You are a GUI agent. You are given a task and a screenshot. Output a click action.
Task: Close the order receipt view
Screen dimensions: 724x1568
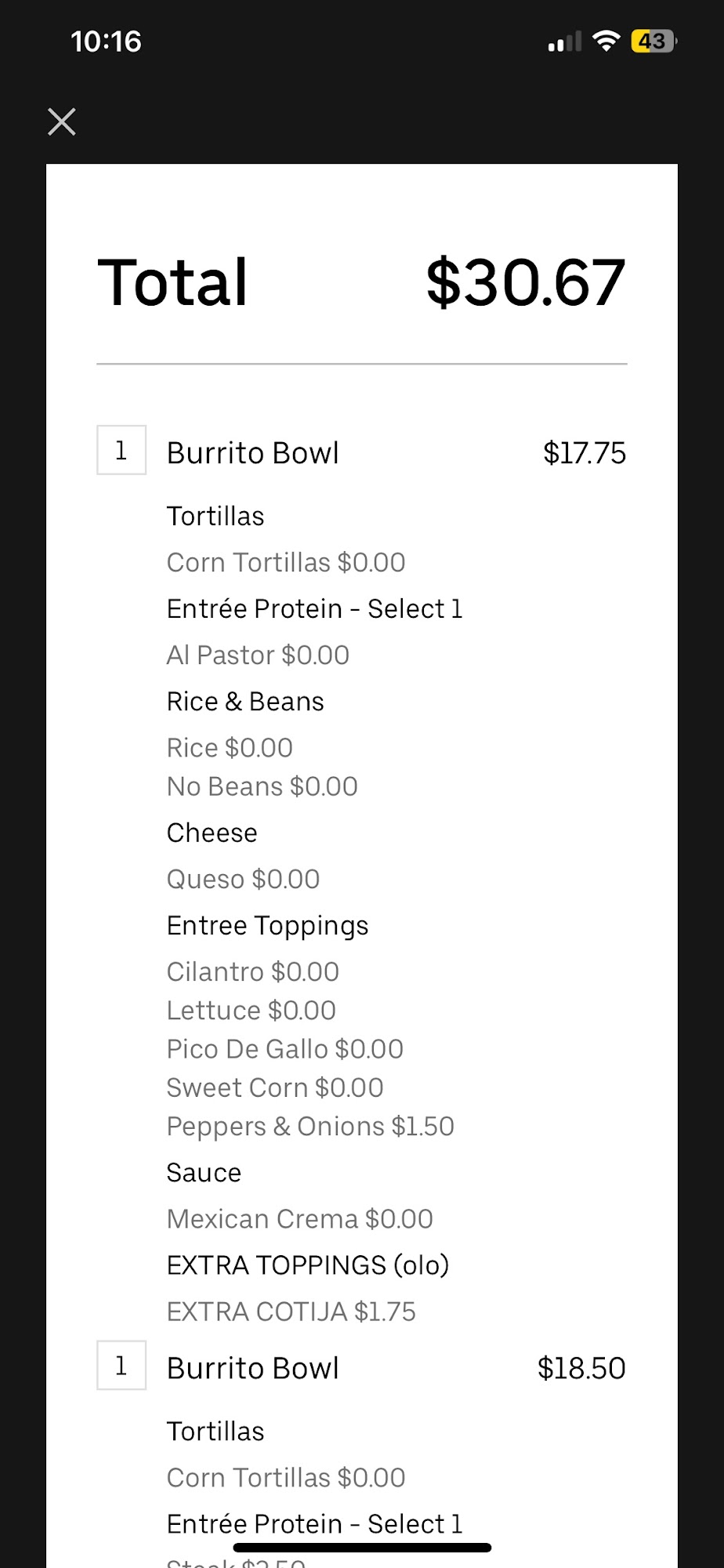(x=62, y=122)
